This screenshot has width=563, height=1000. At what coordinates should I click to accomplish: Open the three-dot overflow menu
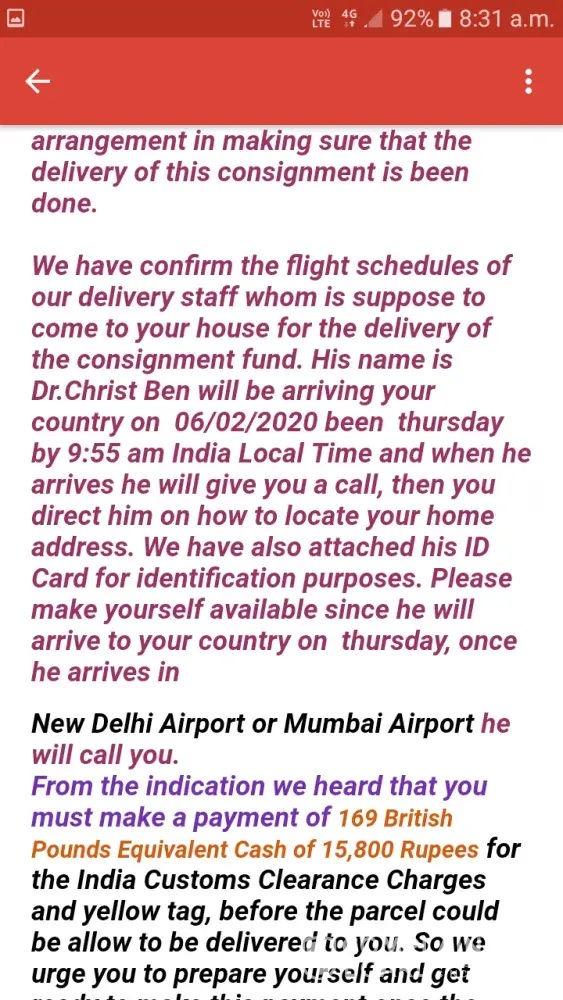click(x=528, y=81)
